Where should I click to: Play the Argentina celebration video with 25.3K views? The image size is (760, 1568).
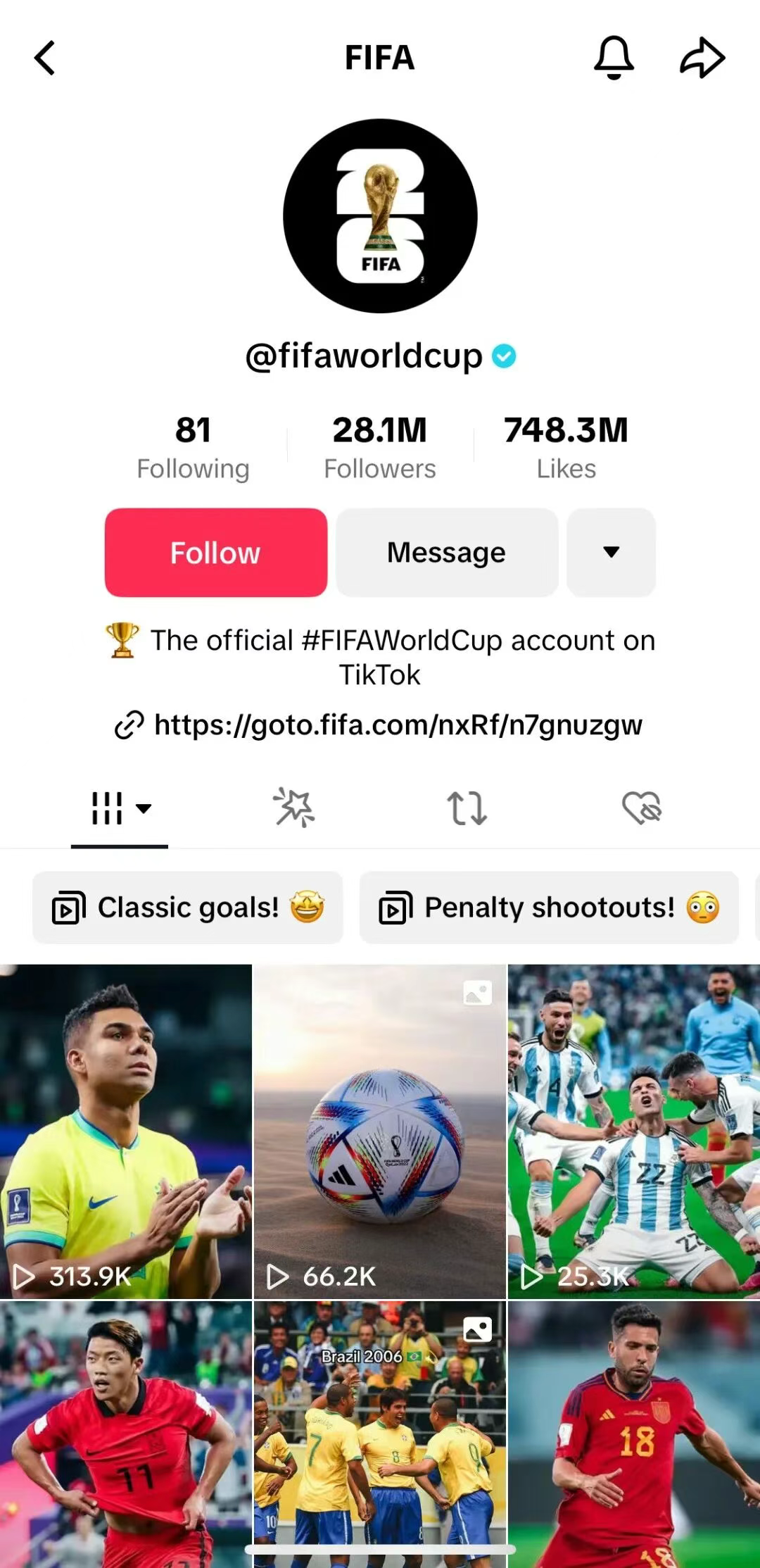pyautogui.click(x=633, y=1131)
